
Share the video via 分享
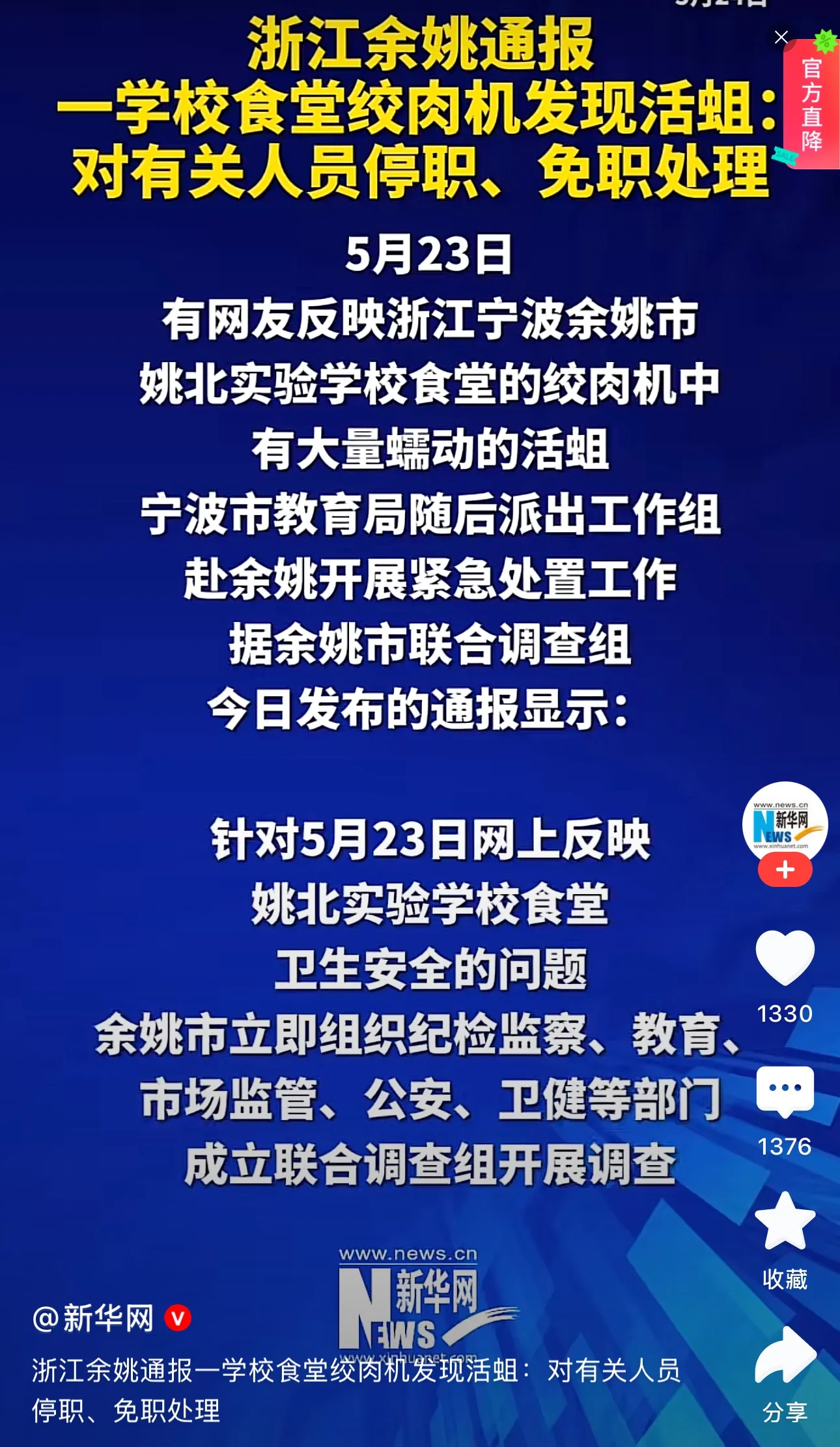(x=785, y=1356)
